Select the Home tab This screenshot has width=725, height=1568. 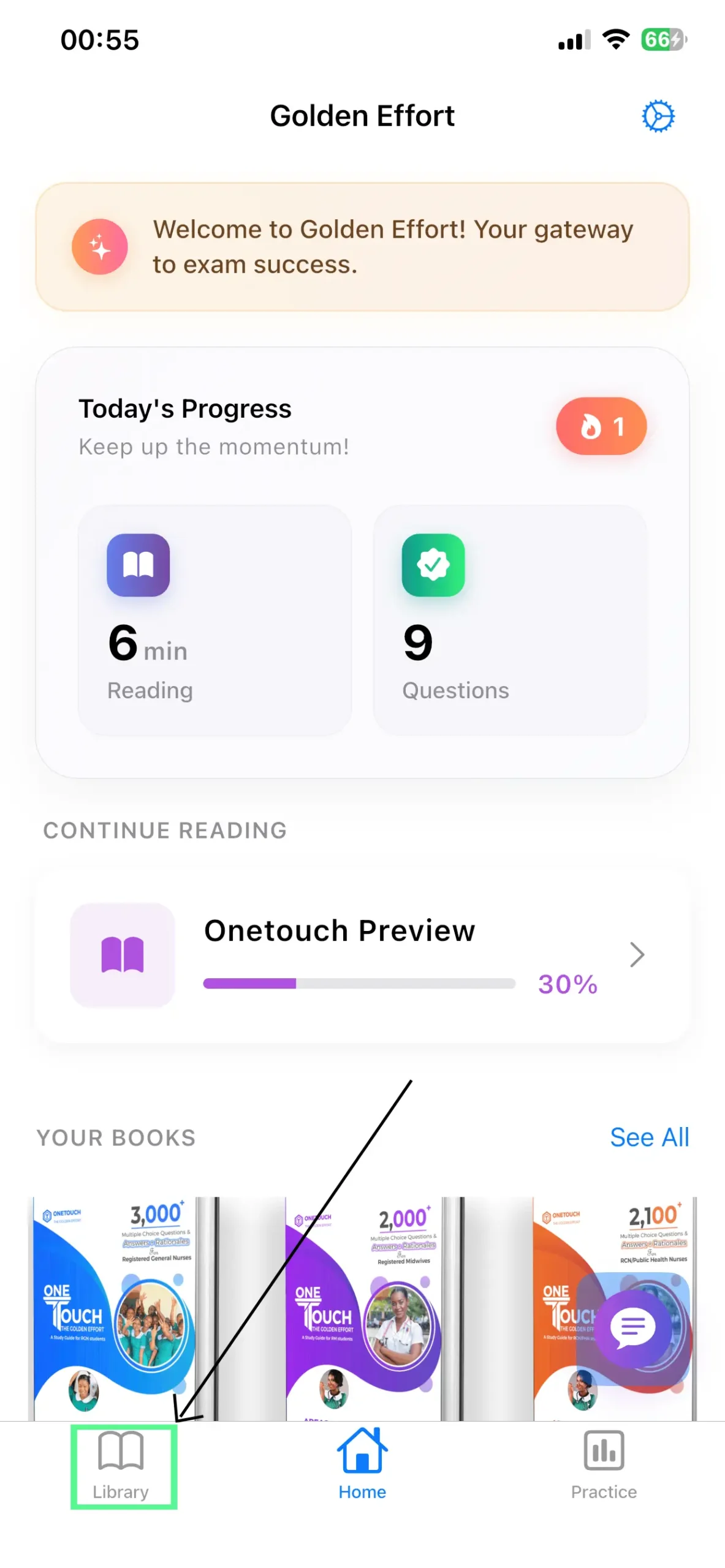pos(362,1464)
